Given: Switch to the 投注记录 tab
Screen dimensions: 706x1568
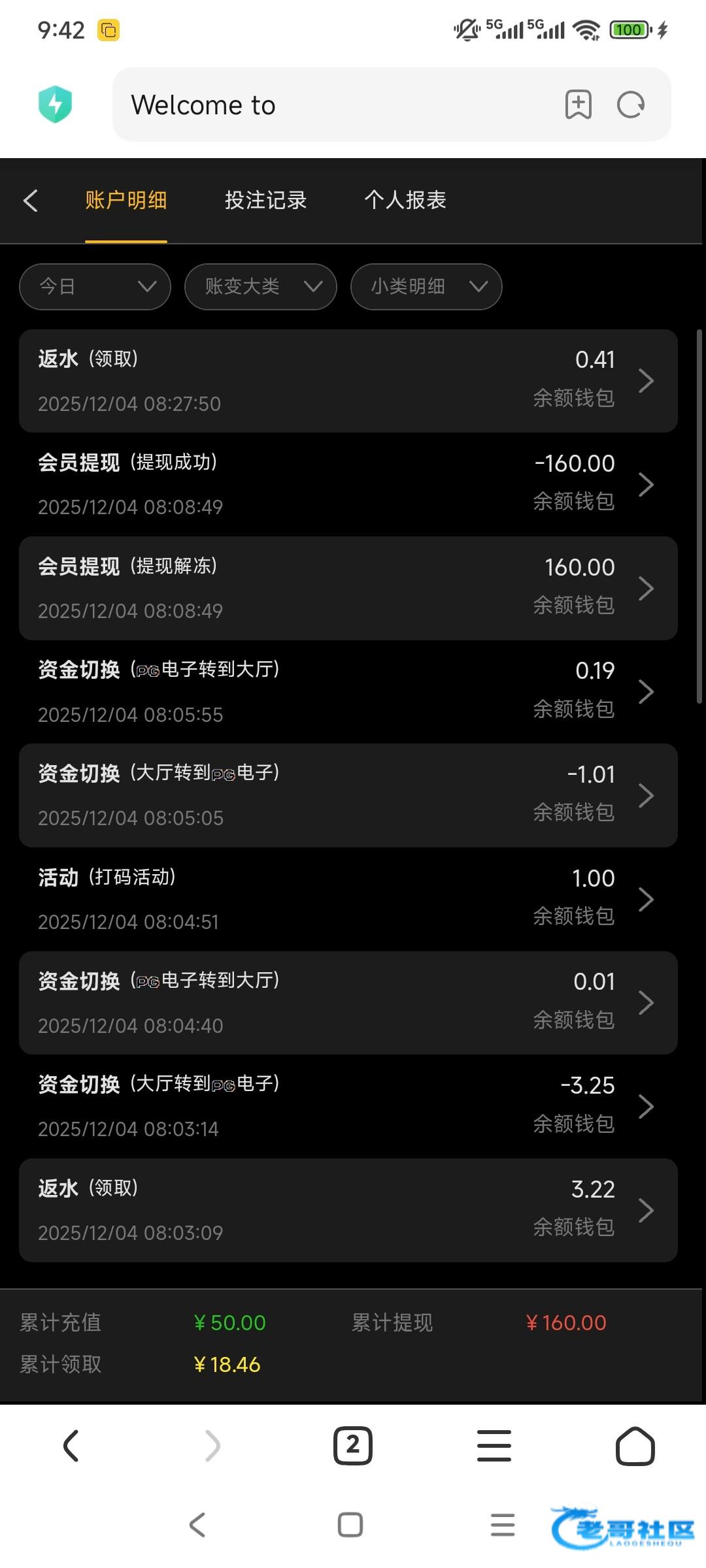Looking at the screenshot, I should (265, 200).
